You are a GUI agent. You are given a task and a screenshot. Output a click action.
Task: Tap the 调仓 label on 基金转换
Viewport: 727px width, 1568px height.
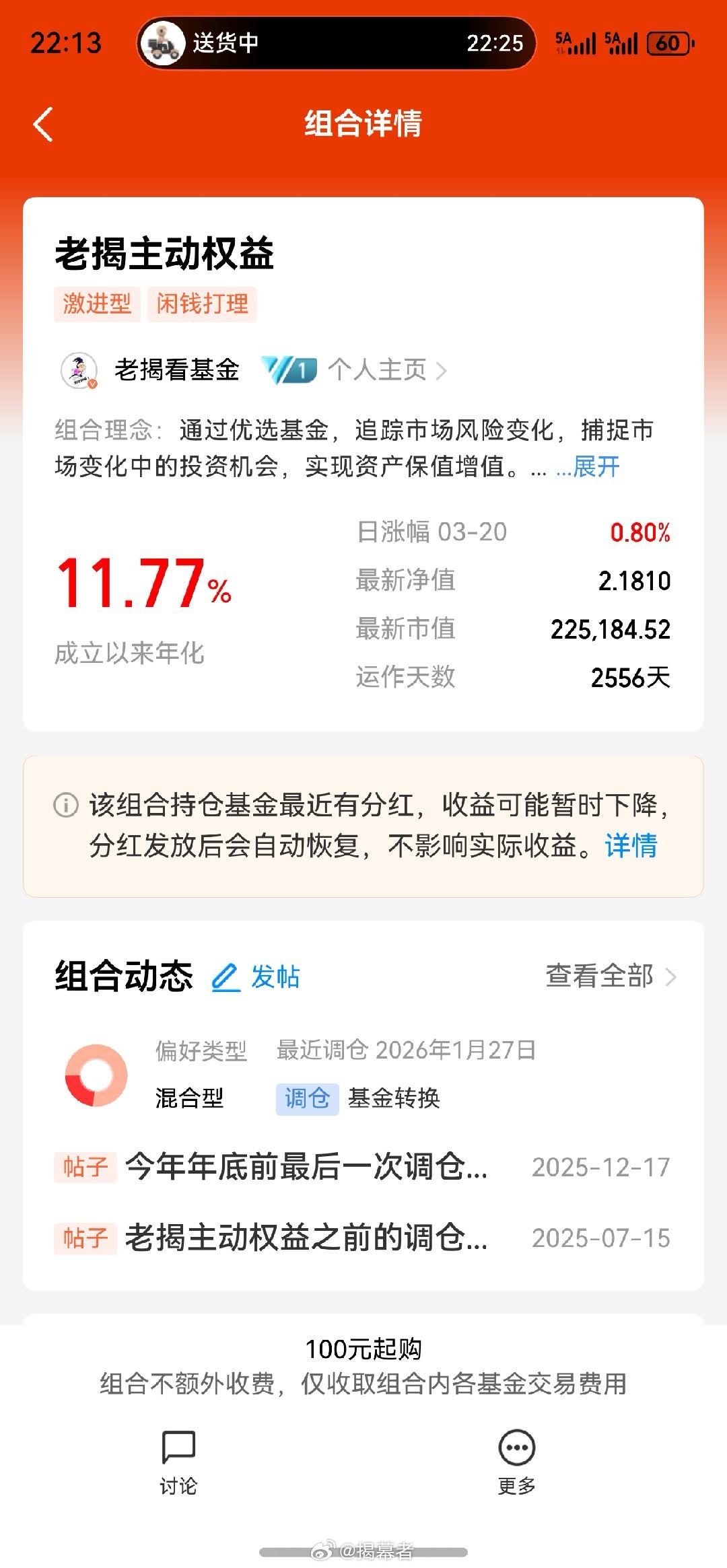point(308,1100)
